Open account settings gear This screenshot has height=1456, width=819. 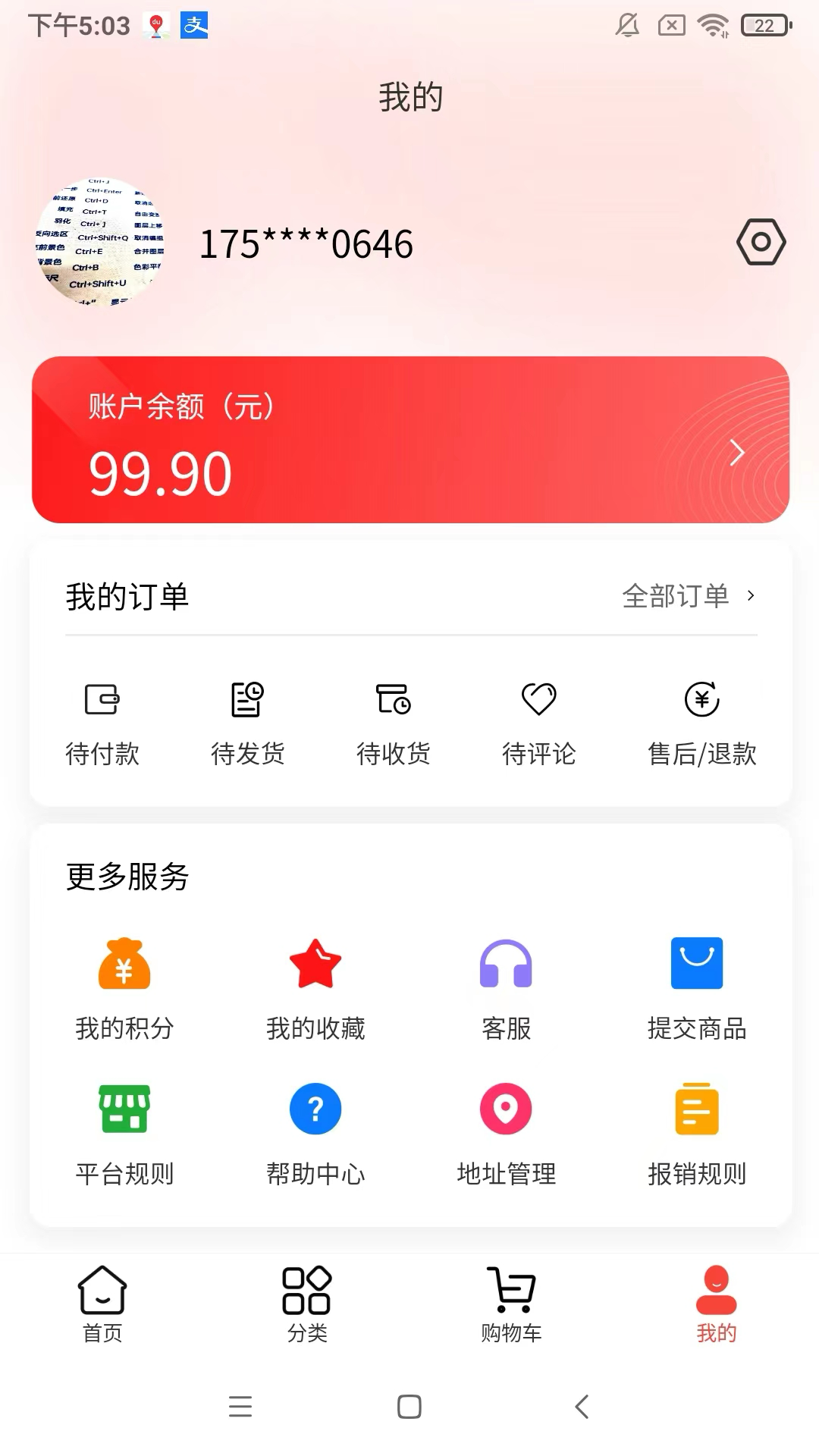(x=761, y=242)
